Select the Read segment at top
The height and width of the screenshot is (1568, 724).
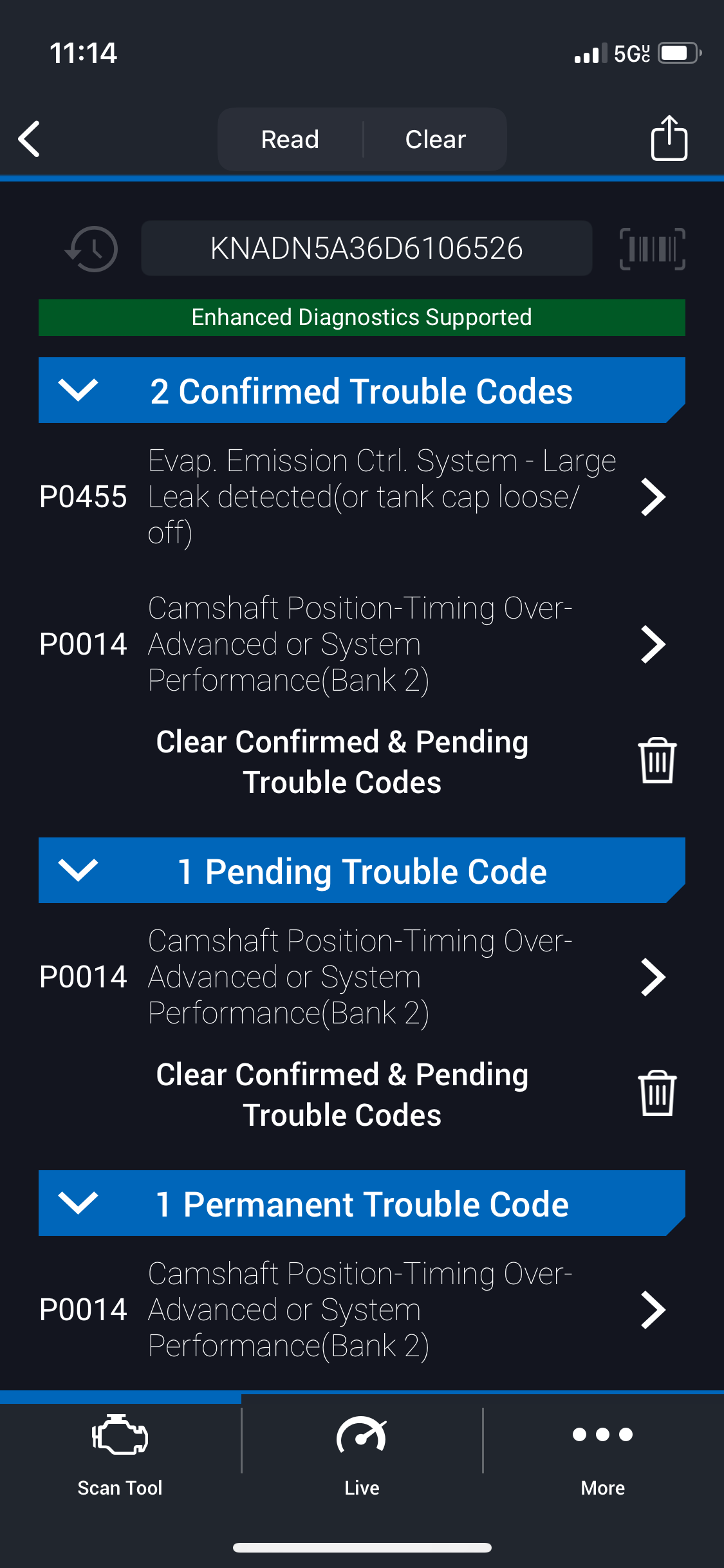(x=290, y=139)
